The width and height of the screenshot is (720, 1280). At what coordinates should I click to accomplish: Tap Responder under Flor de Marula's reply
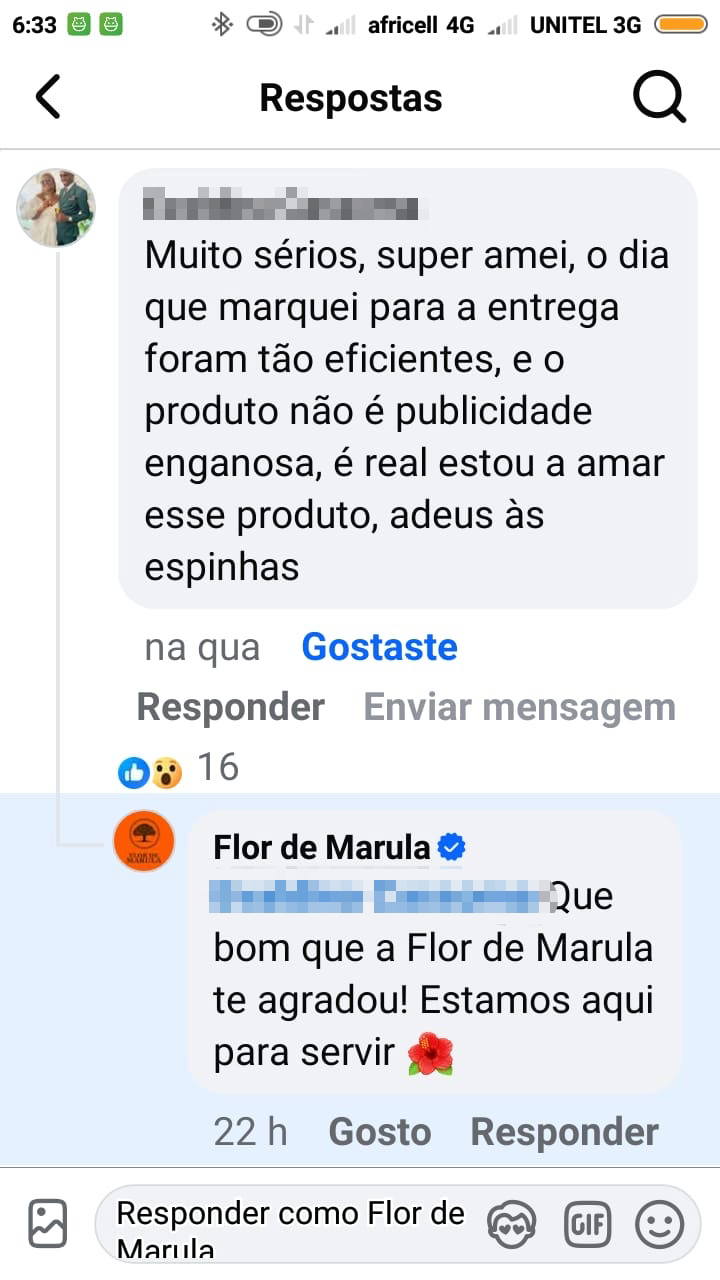(565, 1132)
